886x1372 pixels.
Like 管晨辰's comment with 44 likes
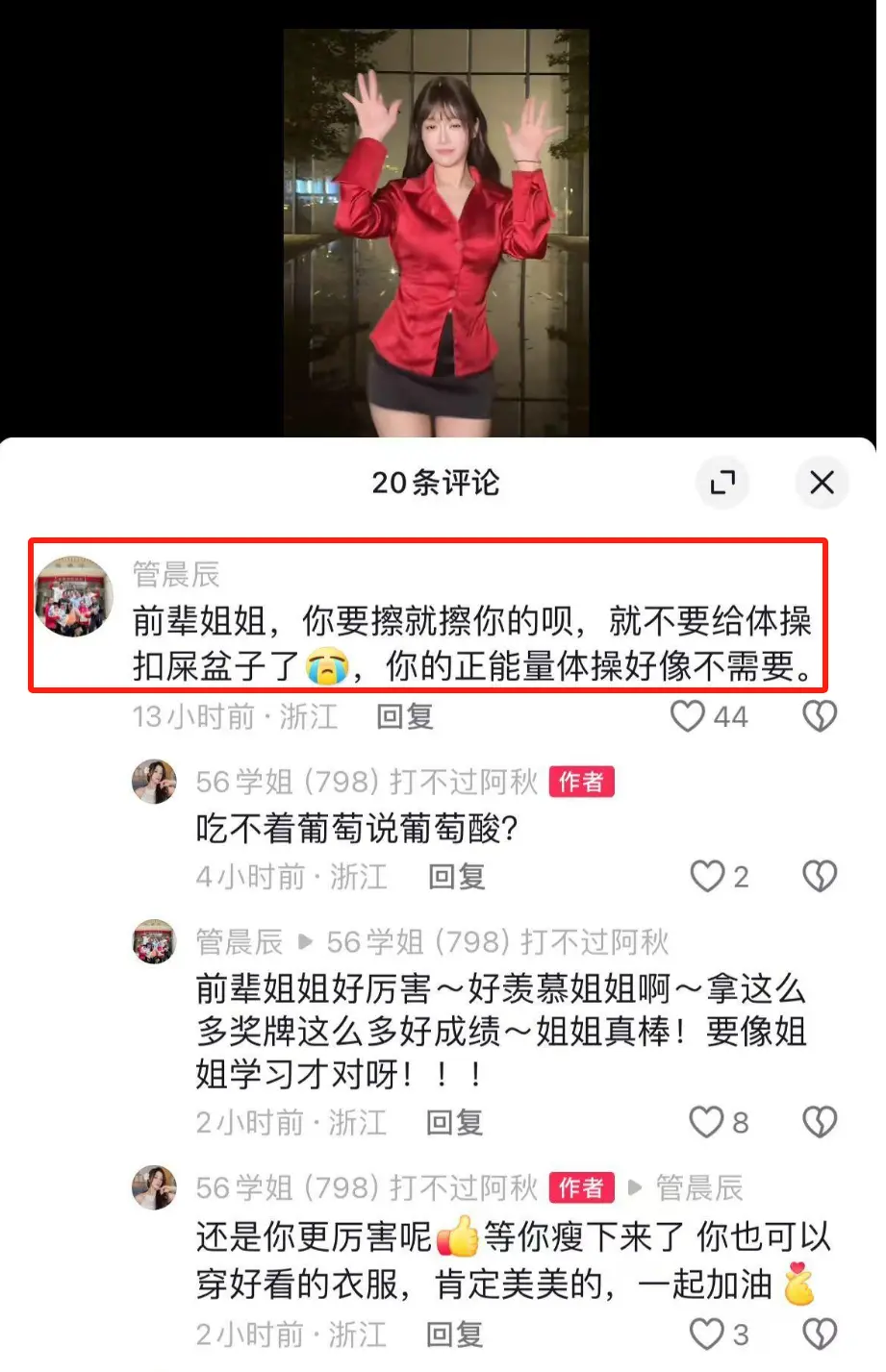click(688, 716)
